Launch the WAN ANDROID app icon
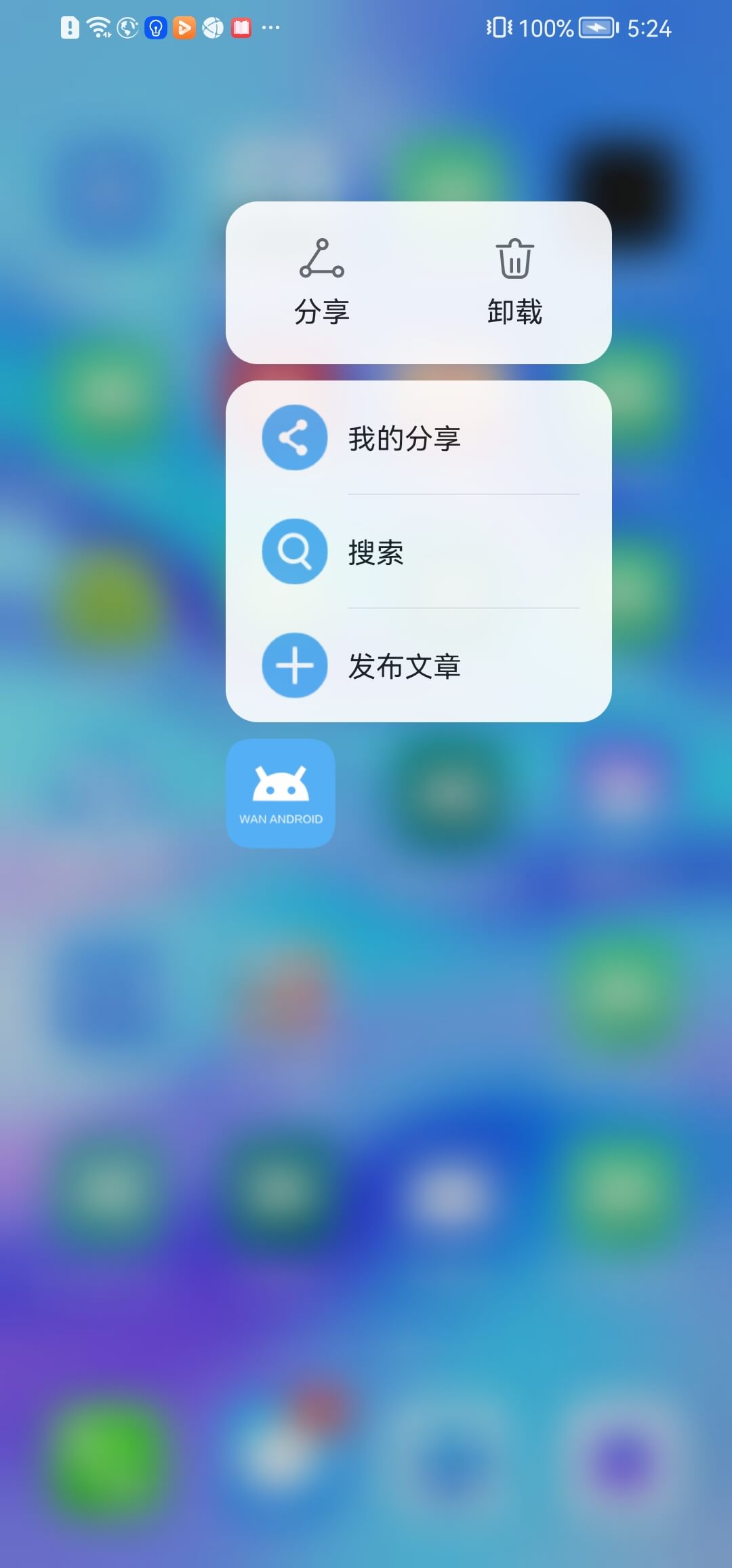732x1568 pixels. (x=281, y=793)
